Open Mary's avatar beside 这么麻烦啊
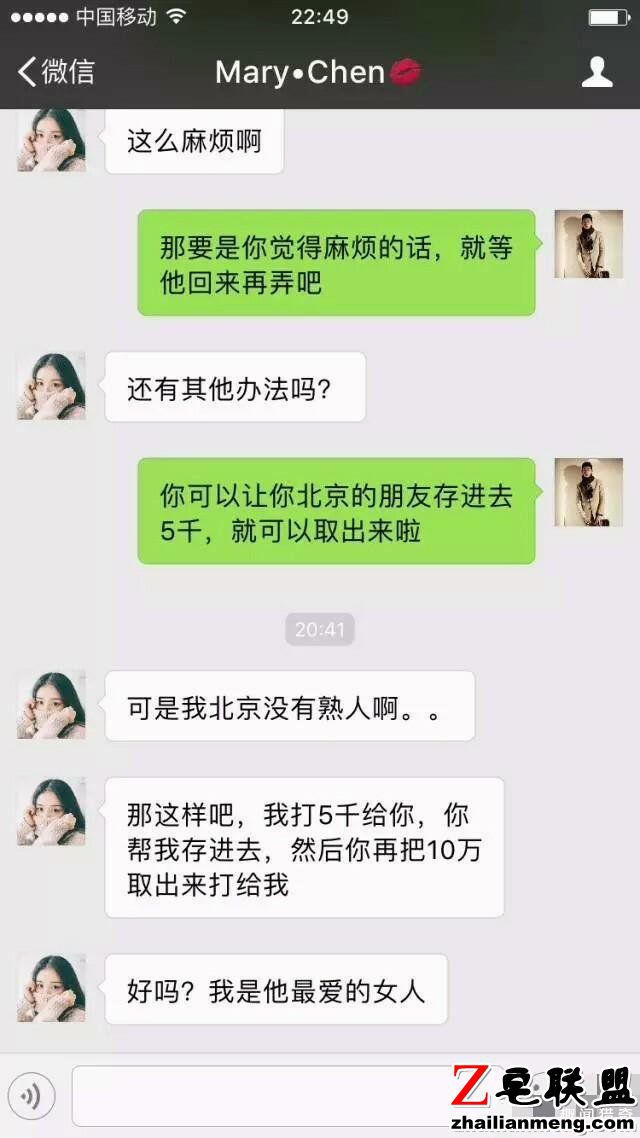Screen dimensions: 640x1138 pyautogui.click(x=51, y=139)
